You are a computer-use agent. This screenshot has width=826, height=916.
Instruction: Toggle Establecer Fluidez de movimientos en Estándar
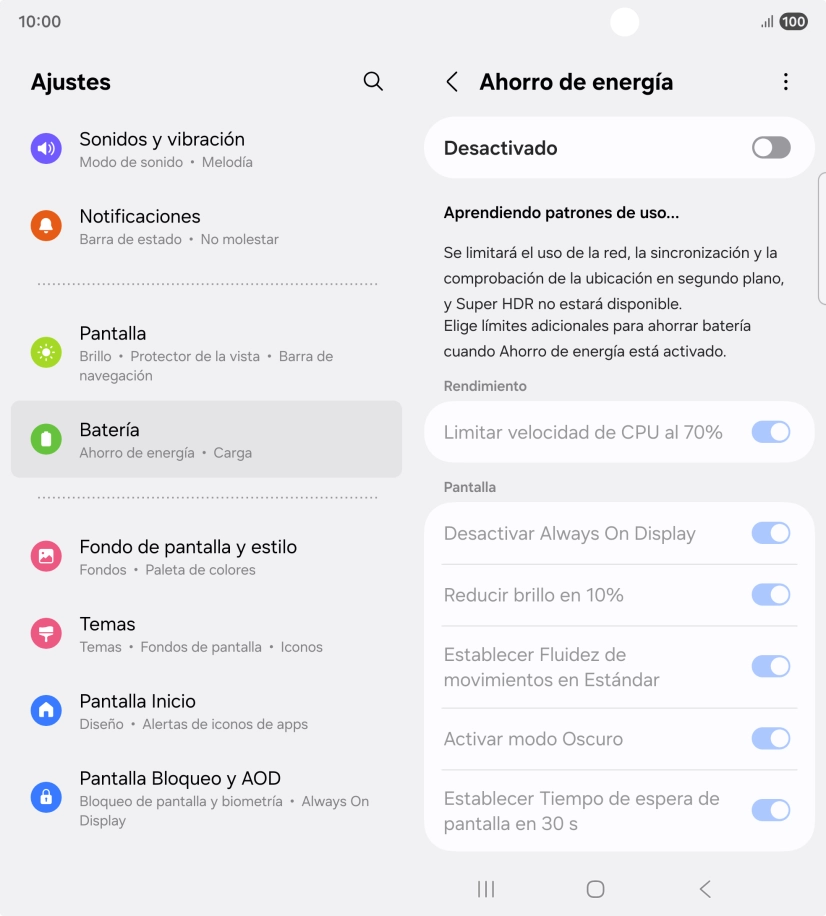[x=770, y=667]
